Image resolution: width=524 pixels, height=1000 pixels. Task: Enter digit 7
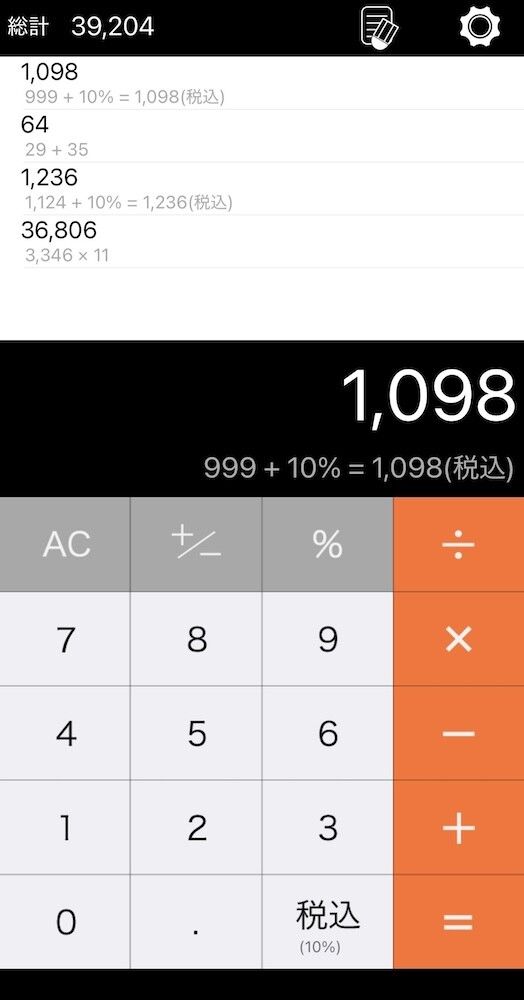click(65, 639)
